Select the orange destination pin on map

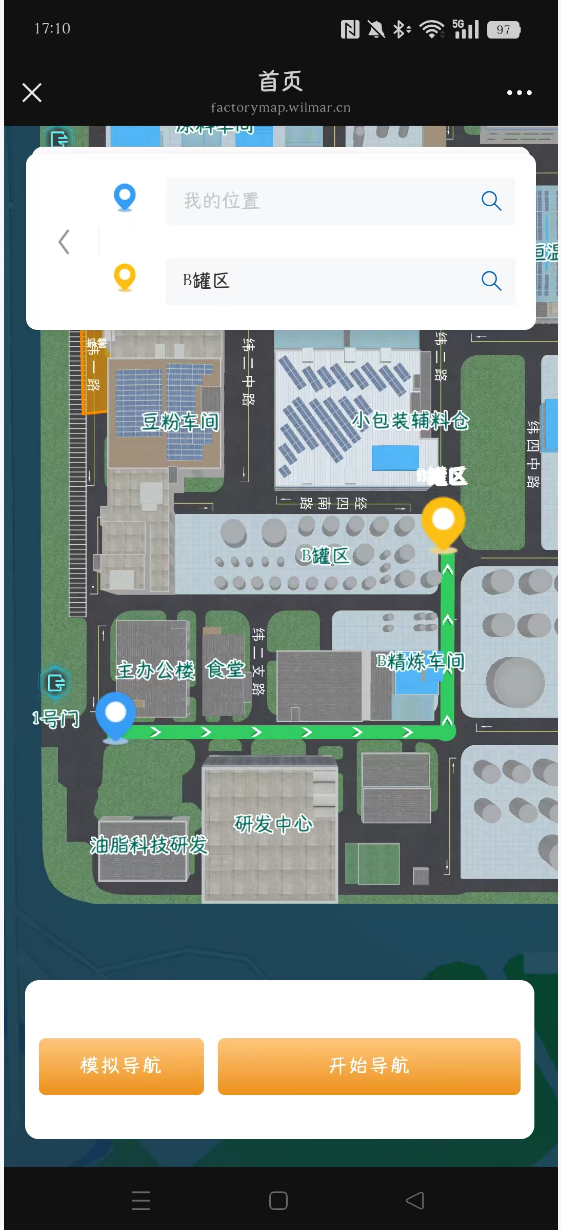coord(442,527)
